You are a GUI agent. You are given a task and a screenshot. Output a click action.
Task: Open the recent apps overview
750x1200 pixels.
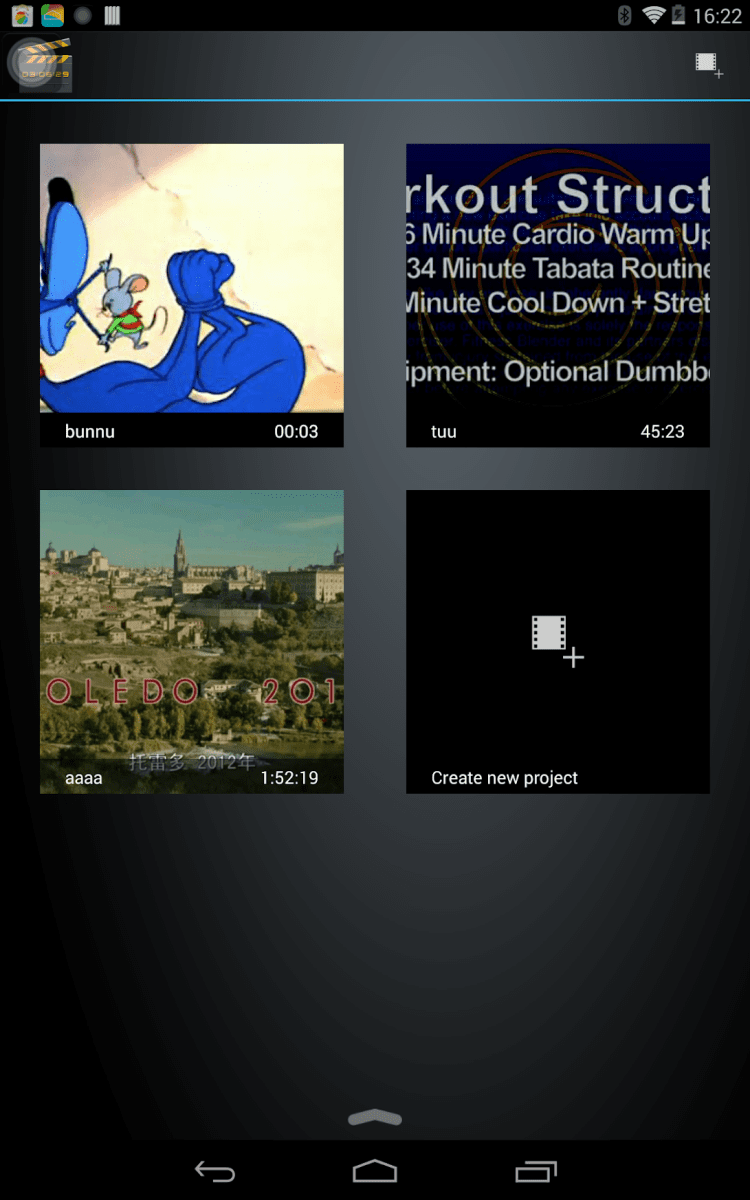536,1171
